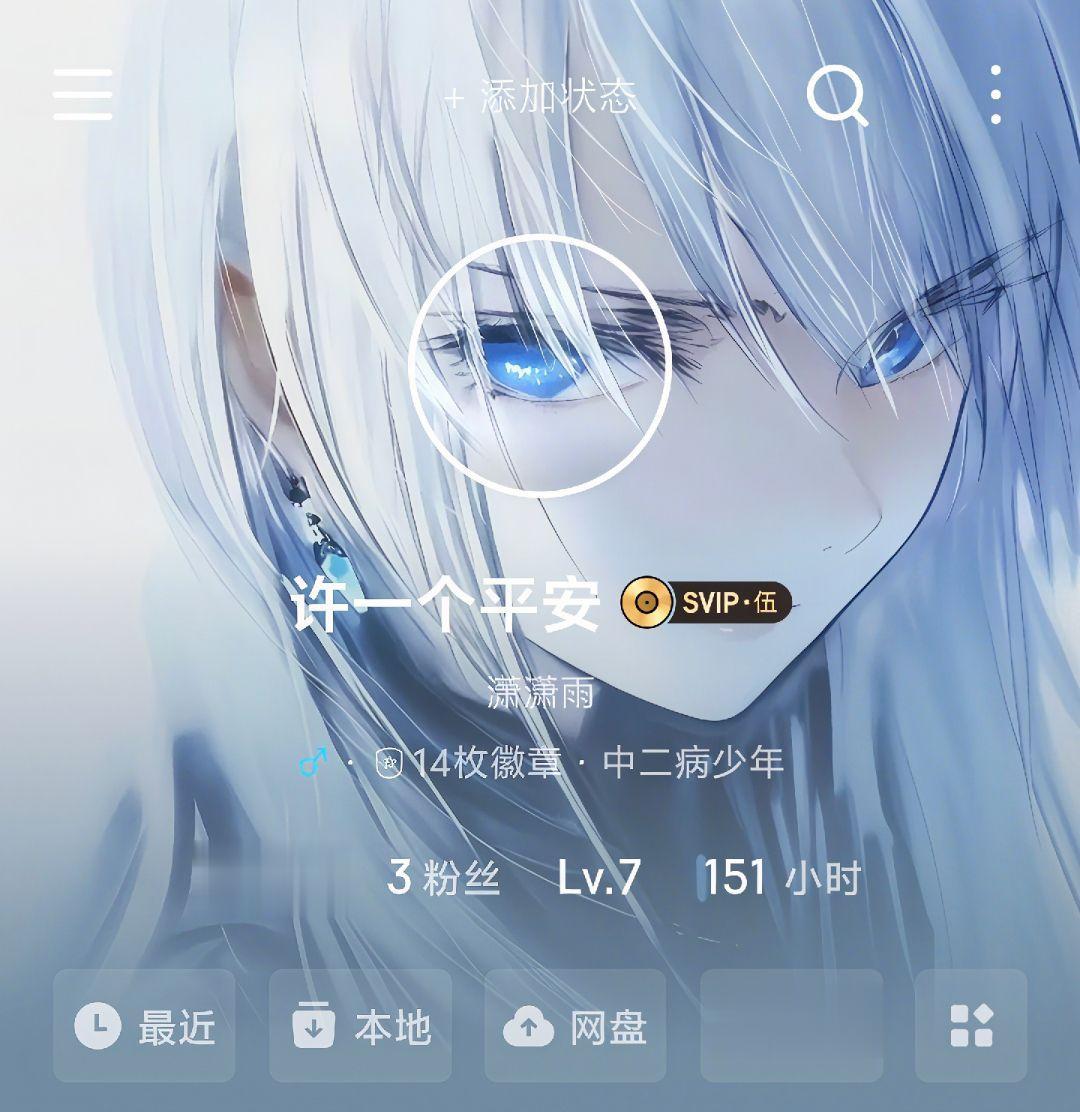This screenshot has width=1080, height=1112.
Task: Click the cloud upload icon on 网盘 button
Action: point(527,1024)
